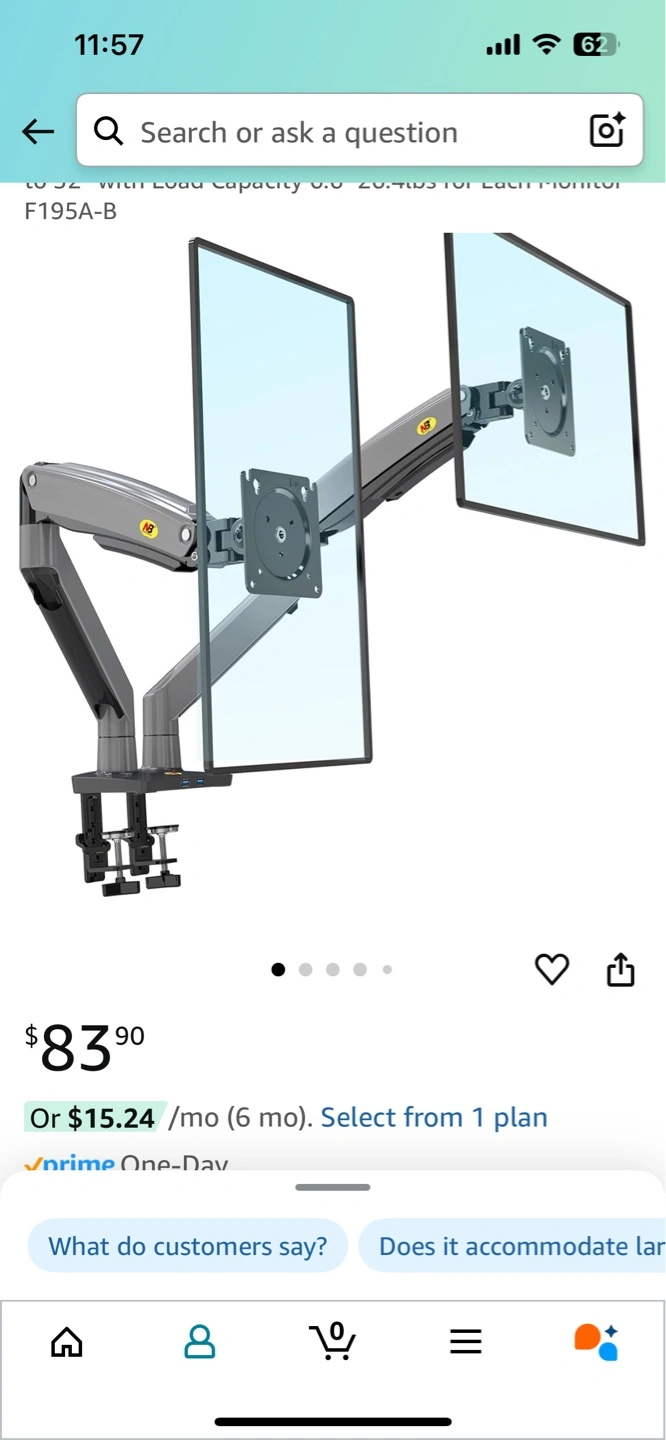Open the Rufus AI assistant tab

(596, 1341)
